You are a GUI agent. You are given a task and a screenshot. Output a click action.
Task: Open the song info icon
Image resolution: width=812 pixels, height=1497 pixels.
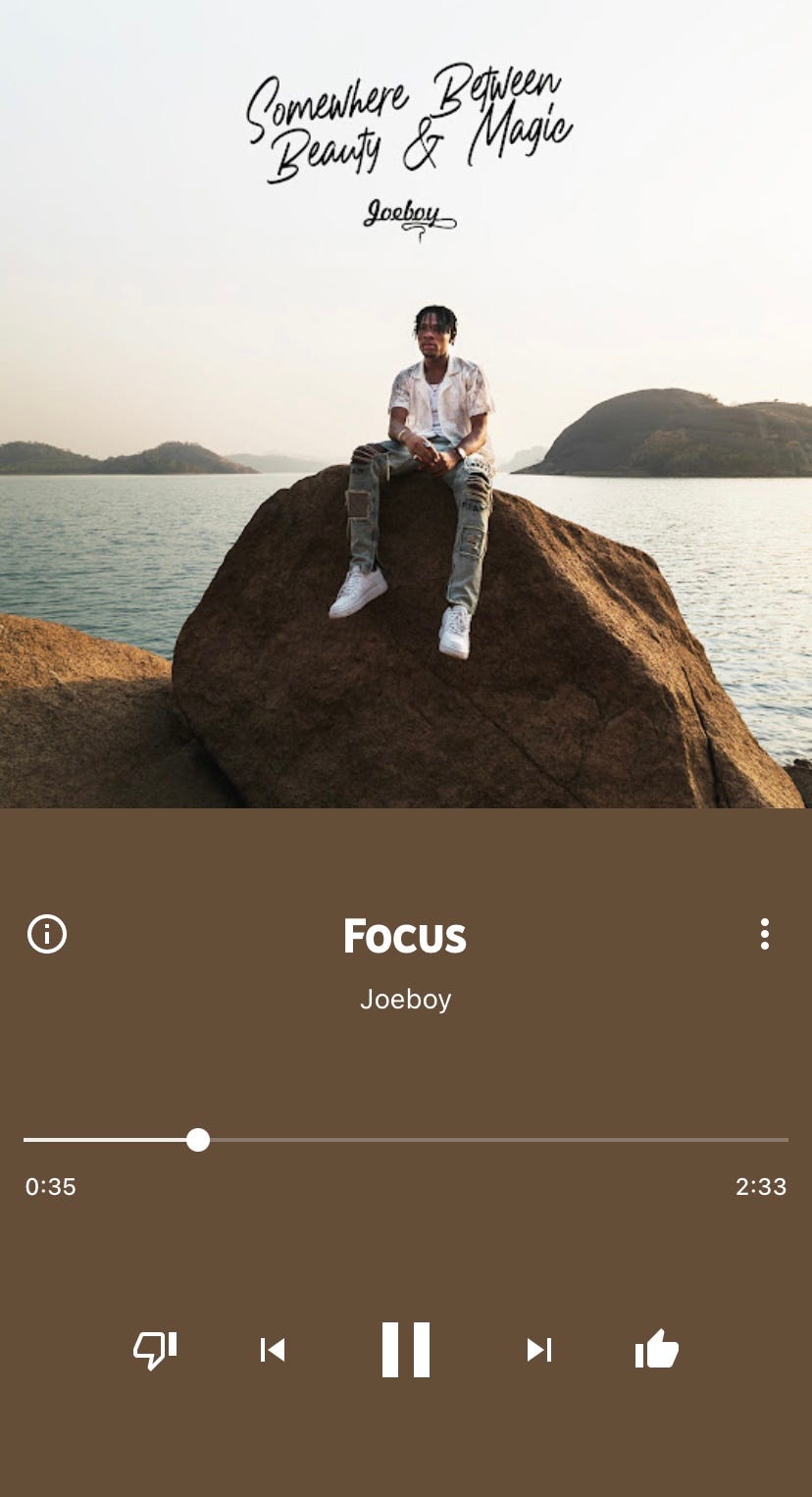point(47,934)
